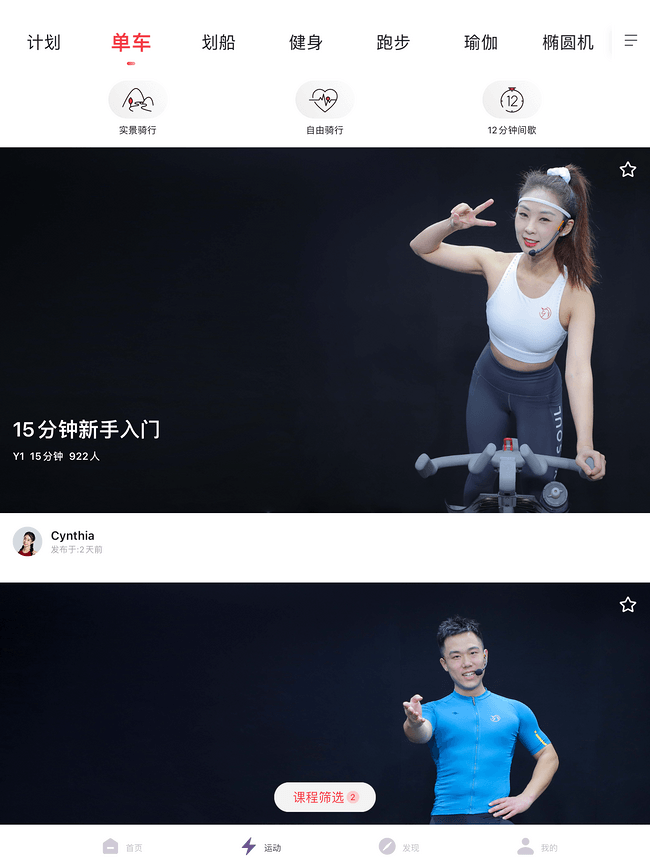The height and width of the screenshot is (867, 650).
Task: Go to the 首页 home tab
Action: (122, 846)
